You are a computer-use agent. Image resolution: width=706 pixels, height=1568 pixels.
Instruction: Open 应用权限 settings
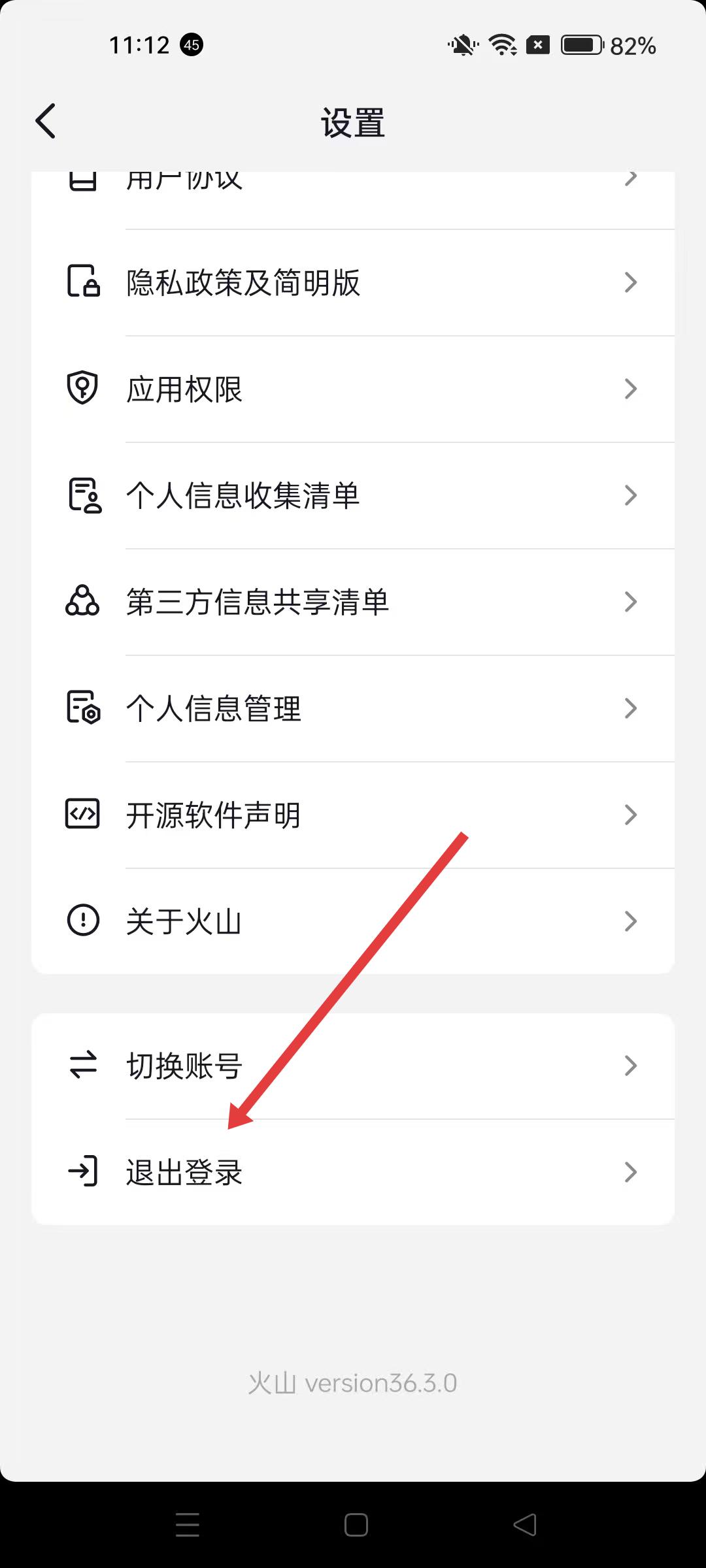click(x=353, y=389)
